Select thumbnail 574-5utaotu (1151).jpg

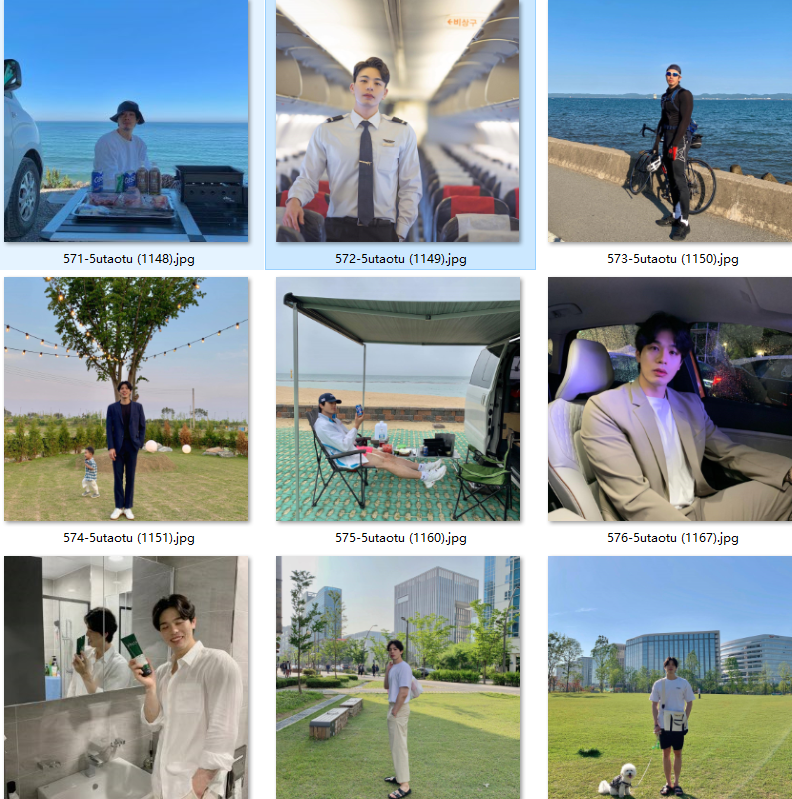[x=126, y=399]
